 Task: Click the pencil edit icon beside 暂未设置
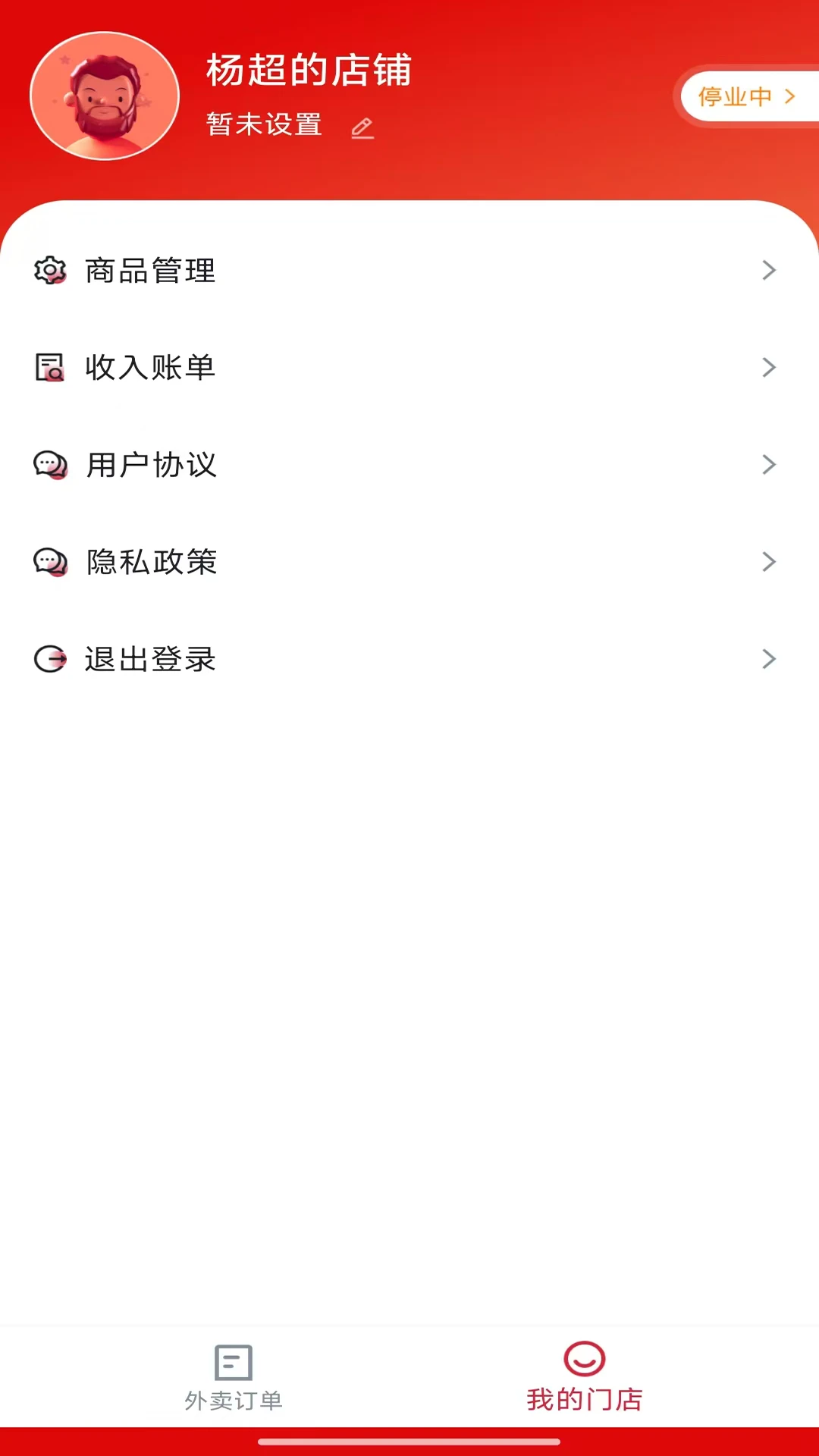point(362,127)
